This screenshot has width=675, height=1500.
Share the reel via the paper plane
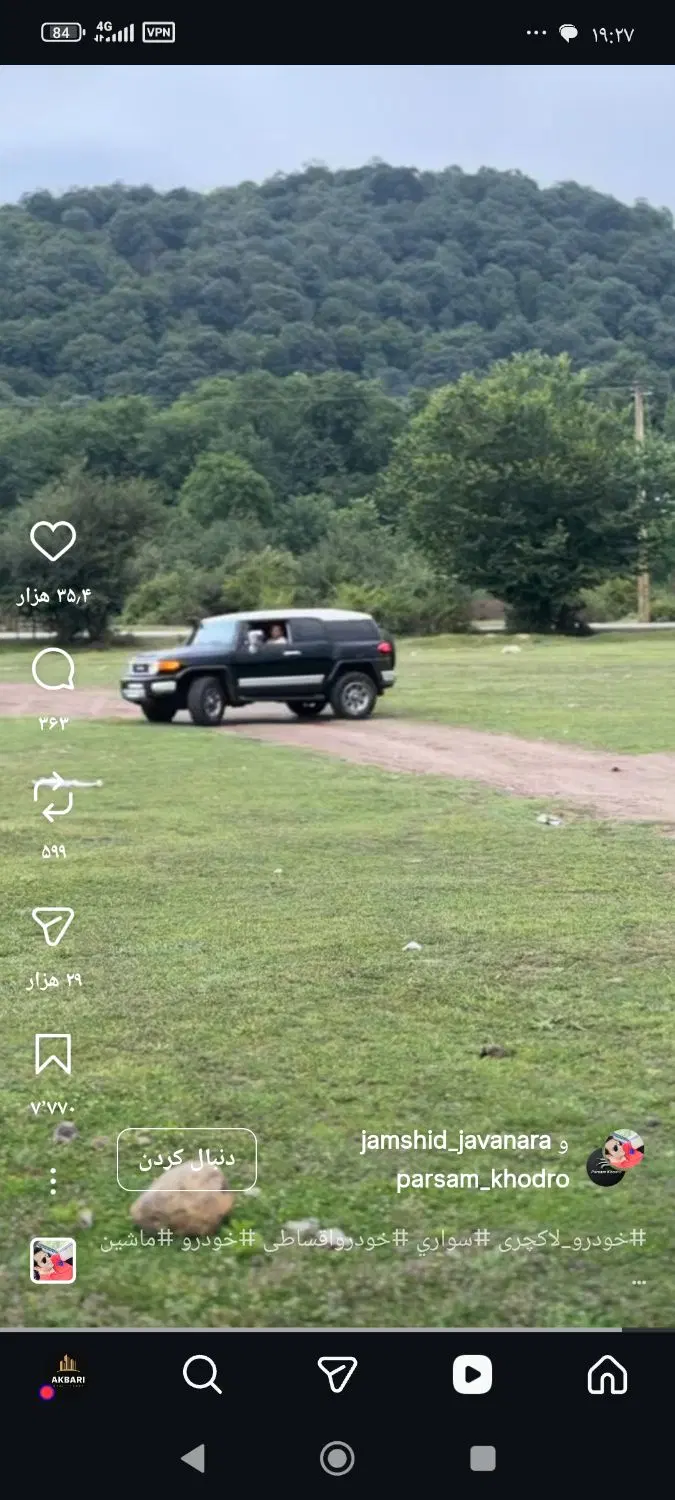(x=53, y=927)
